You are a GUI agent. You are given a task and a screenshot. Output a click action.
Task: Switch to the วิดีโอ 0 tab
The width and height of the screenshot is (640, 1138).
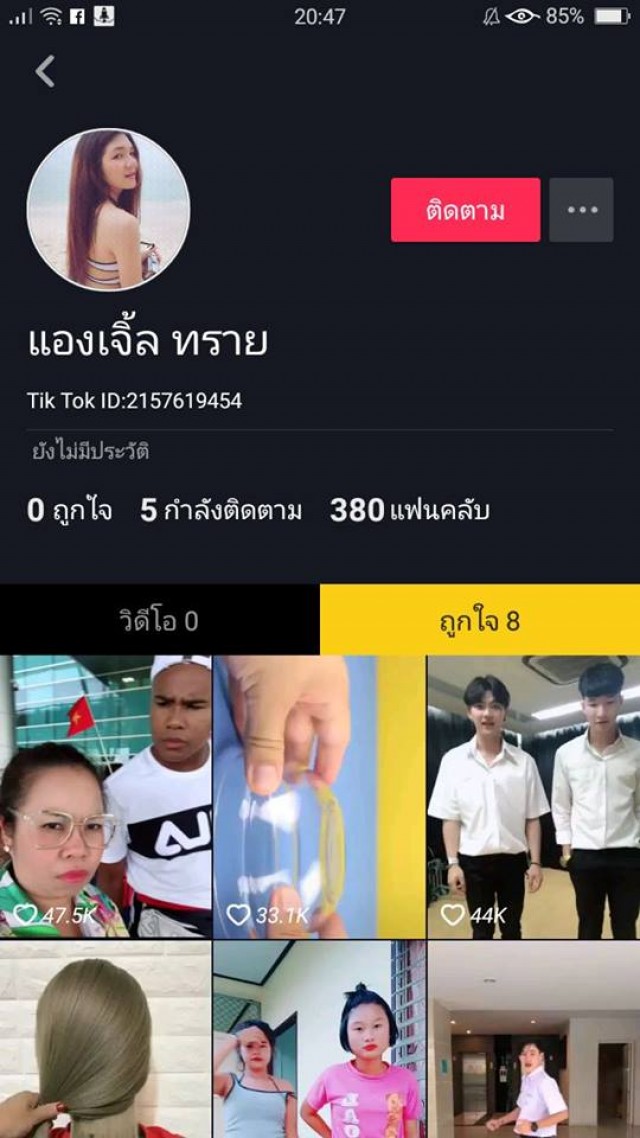tap(160, 621)
